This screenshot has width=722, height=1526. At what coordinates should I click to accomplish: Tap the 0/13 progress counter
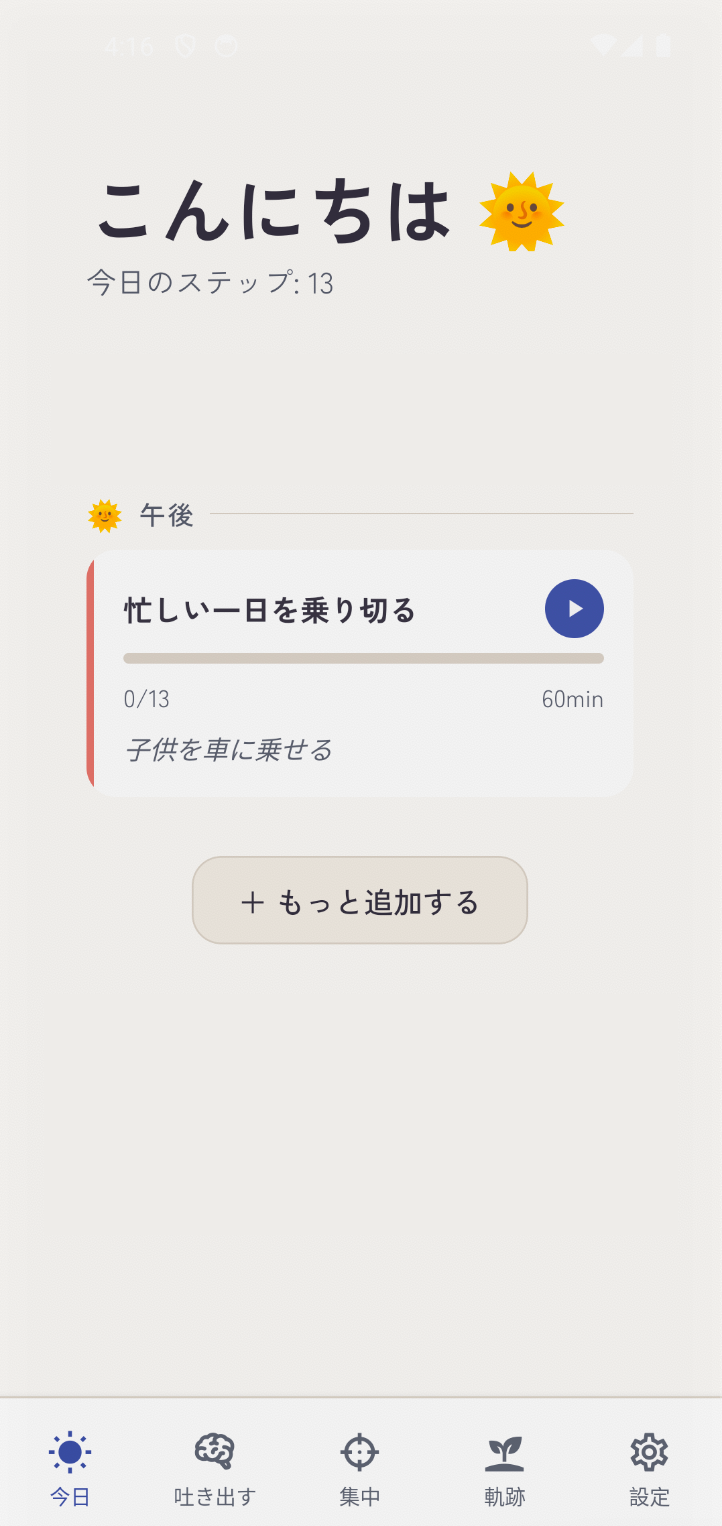pyautogui.click(x=146, y=699)
